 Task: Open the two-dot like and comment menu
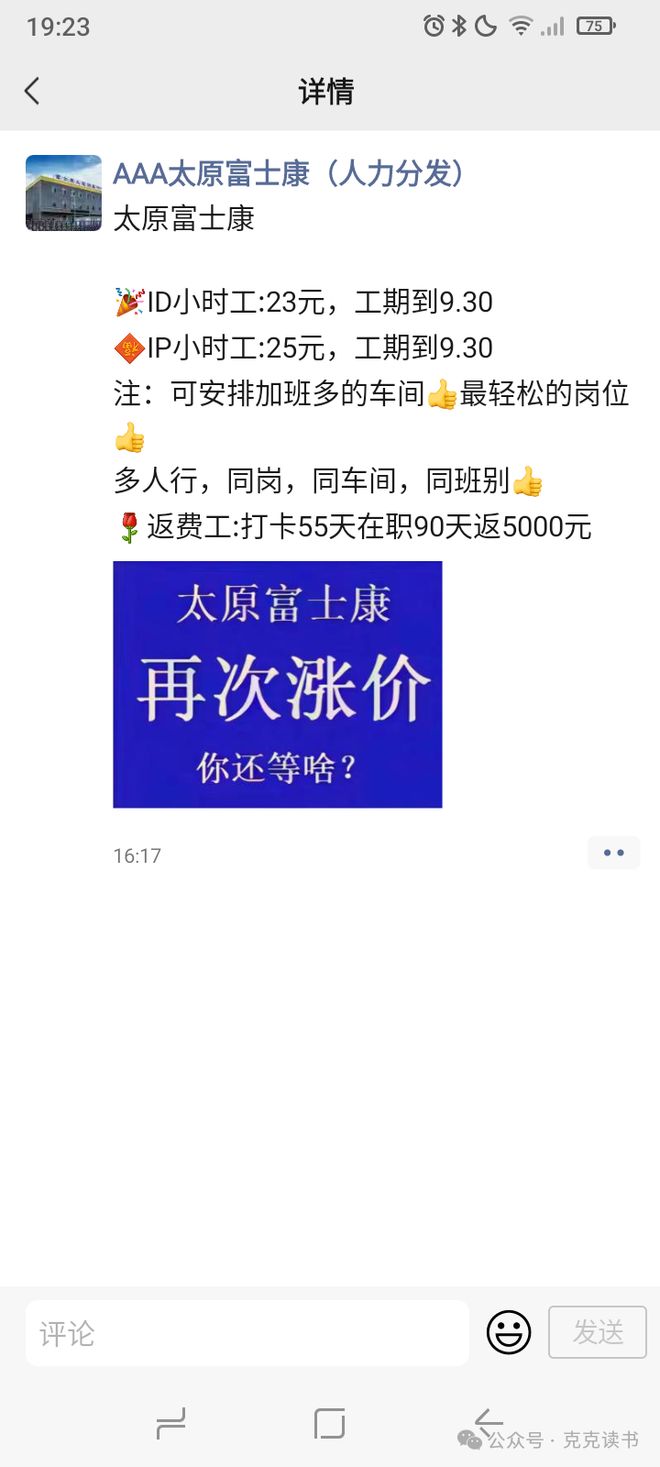(x=613, y=853)
